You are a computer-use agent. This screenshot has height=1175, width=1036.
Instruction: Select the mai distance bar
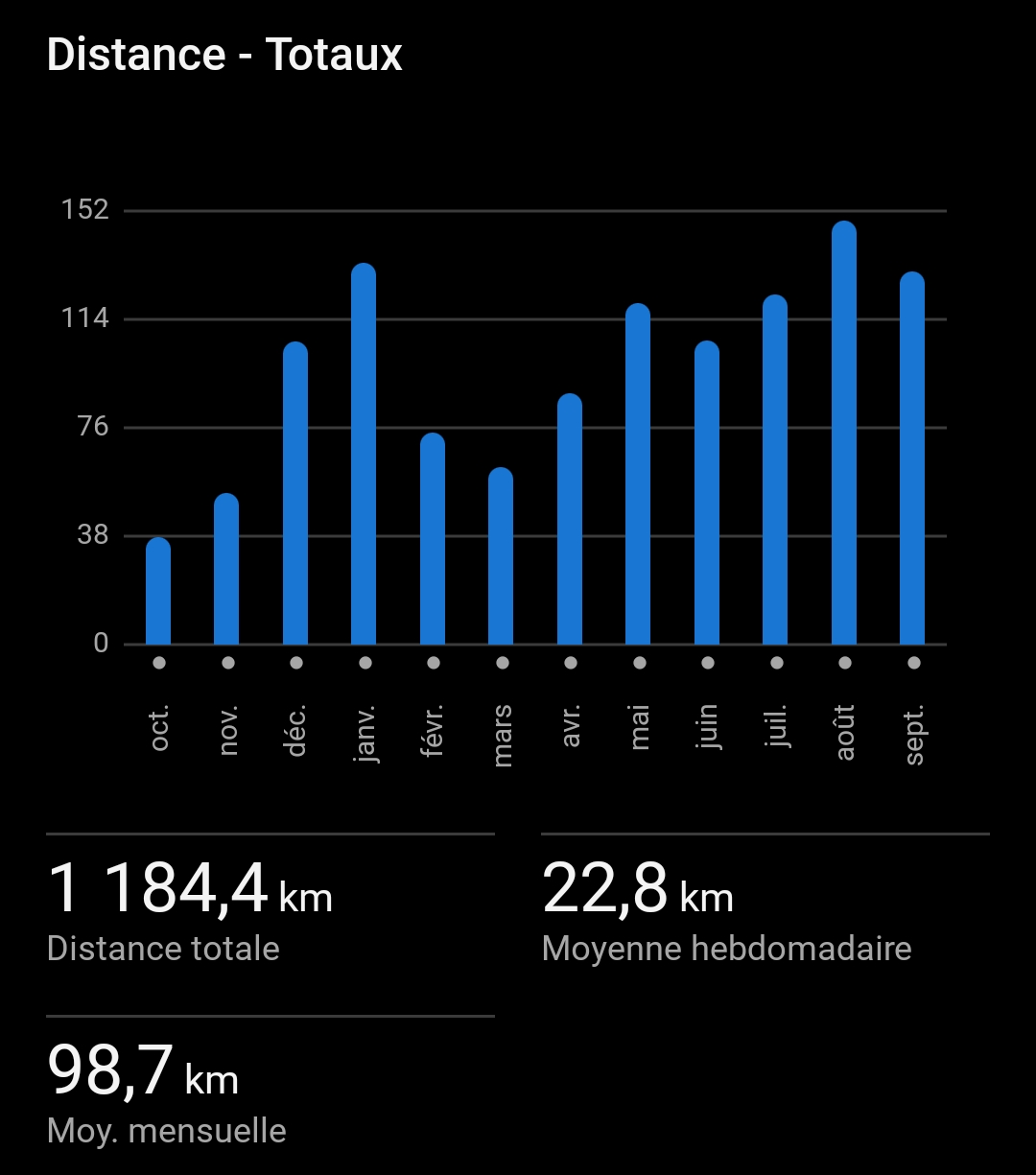(x=638, y=475)
